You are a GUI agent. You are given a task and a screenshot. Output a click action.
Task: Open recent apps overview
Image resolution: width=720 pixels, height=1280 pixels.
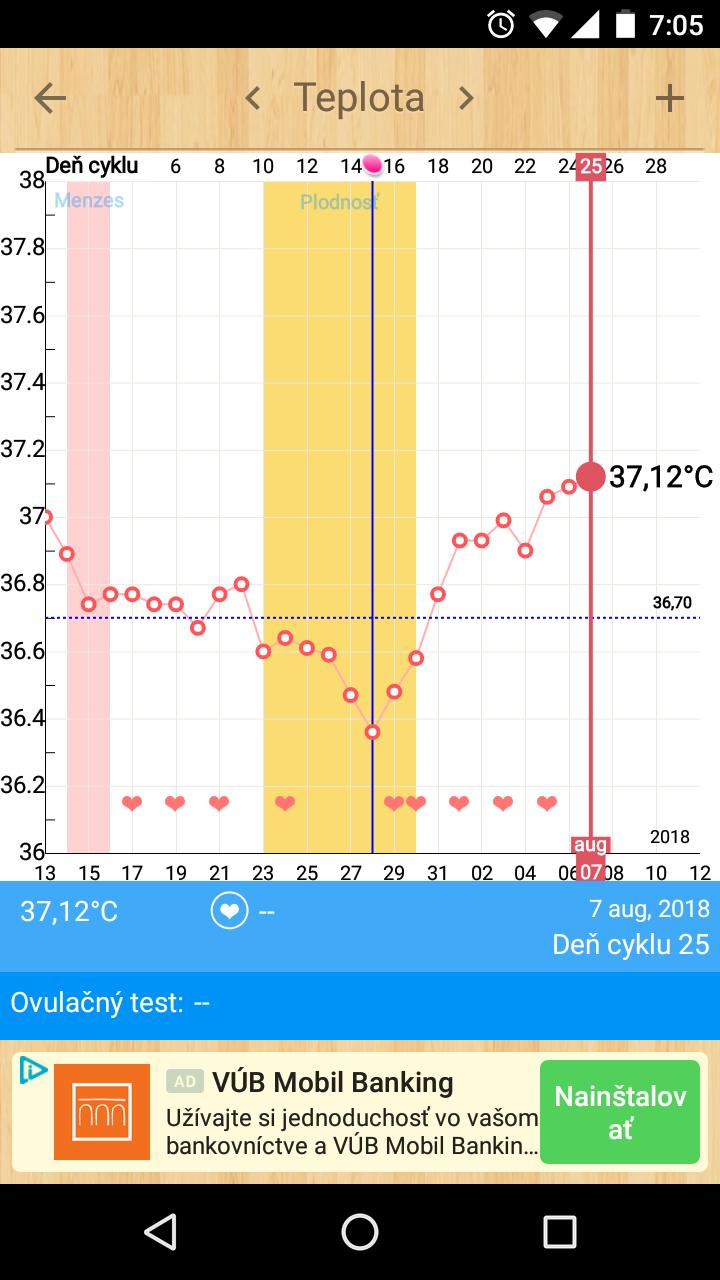click(559, 1232)
